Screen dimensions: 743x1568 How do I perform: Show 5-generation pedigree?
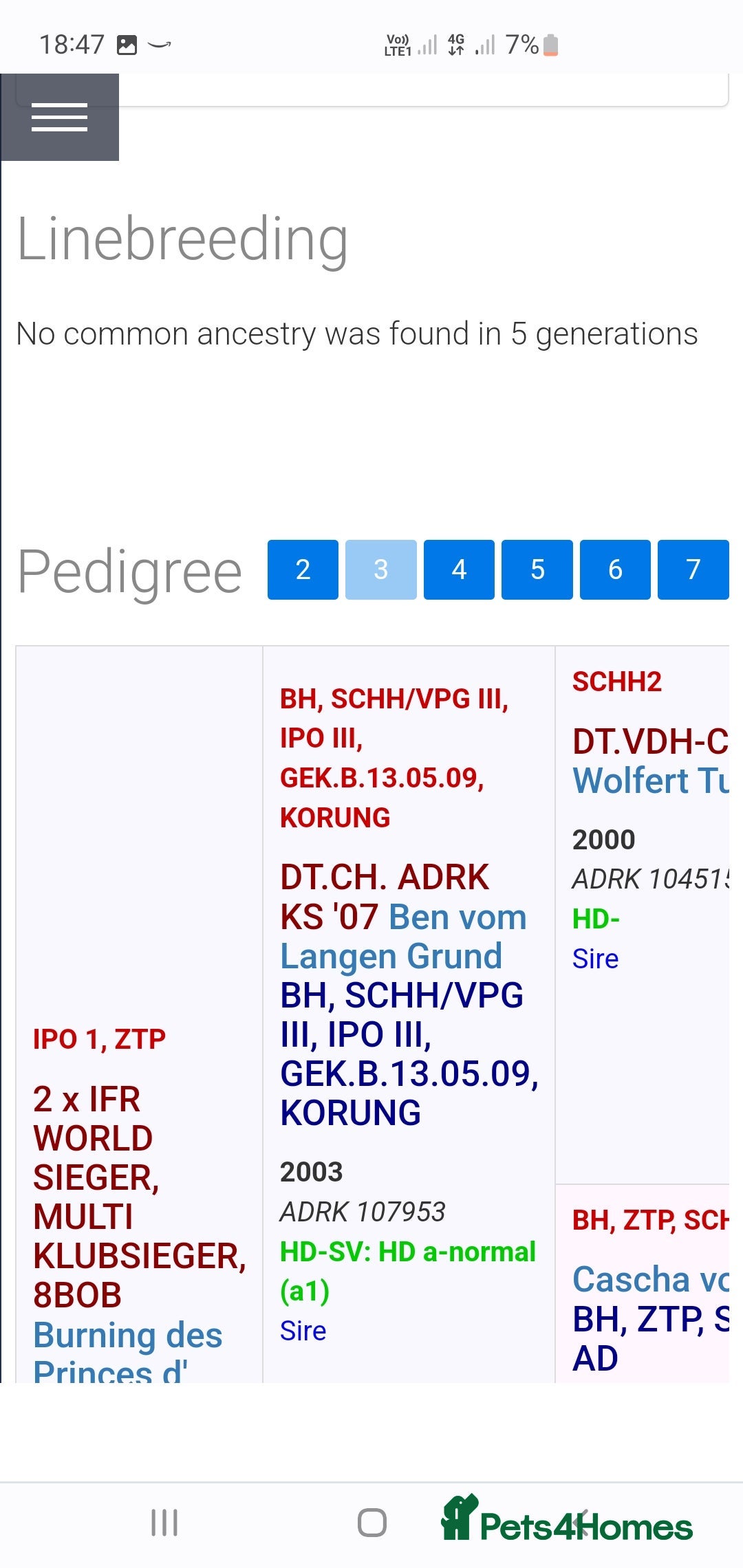click(x=537, y=569)
